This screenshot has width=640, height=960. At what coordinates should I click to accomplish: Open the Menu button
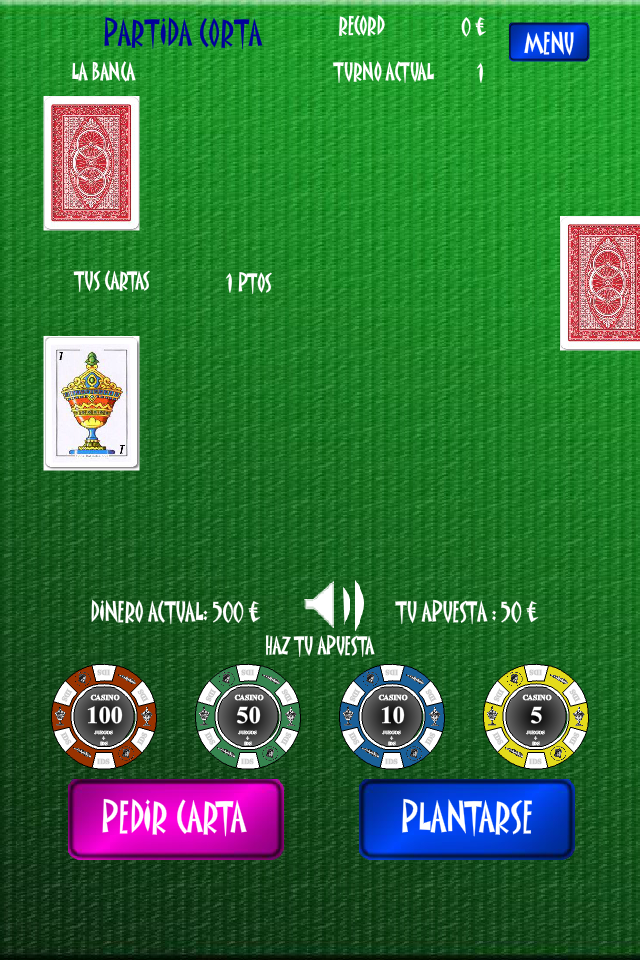548,43
